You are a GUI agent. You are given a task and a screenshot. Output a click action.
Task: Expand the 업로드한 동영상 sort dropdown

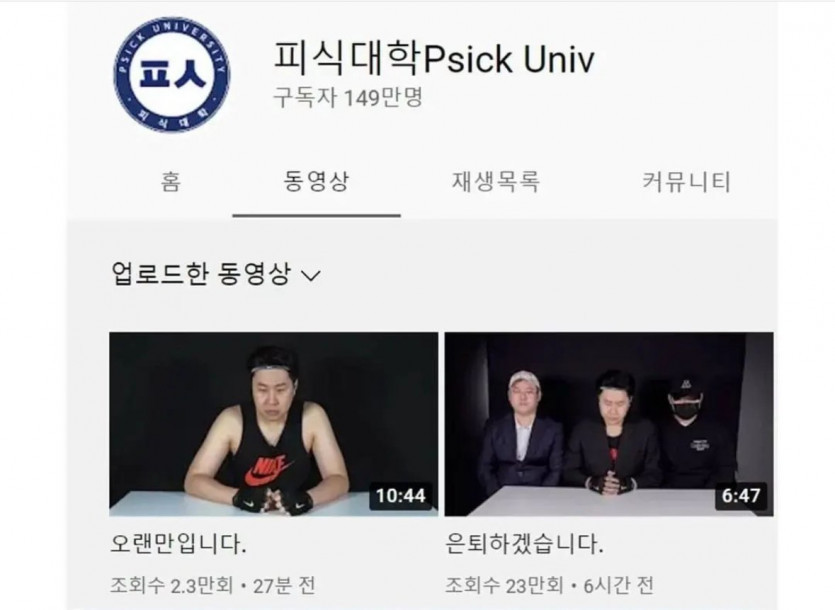click(x=216, y=274)
